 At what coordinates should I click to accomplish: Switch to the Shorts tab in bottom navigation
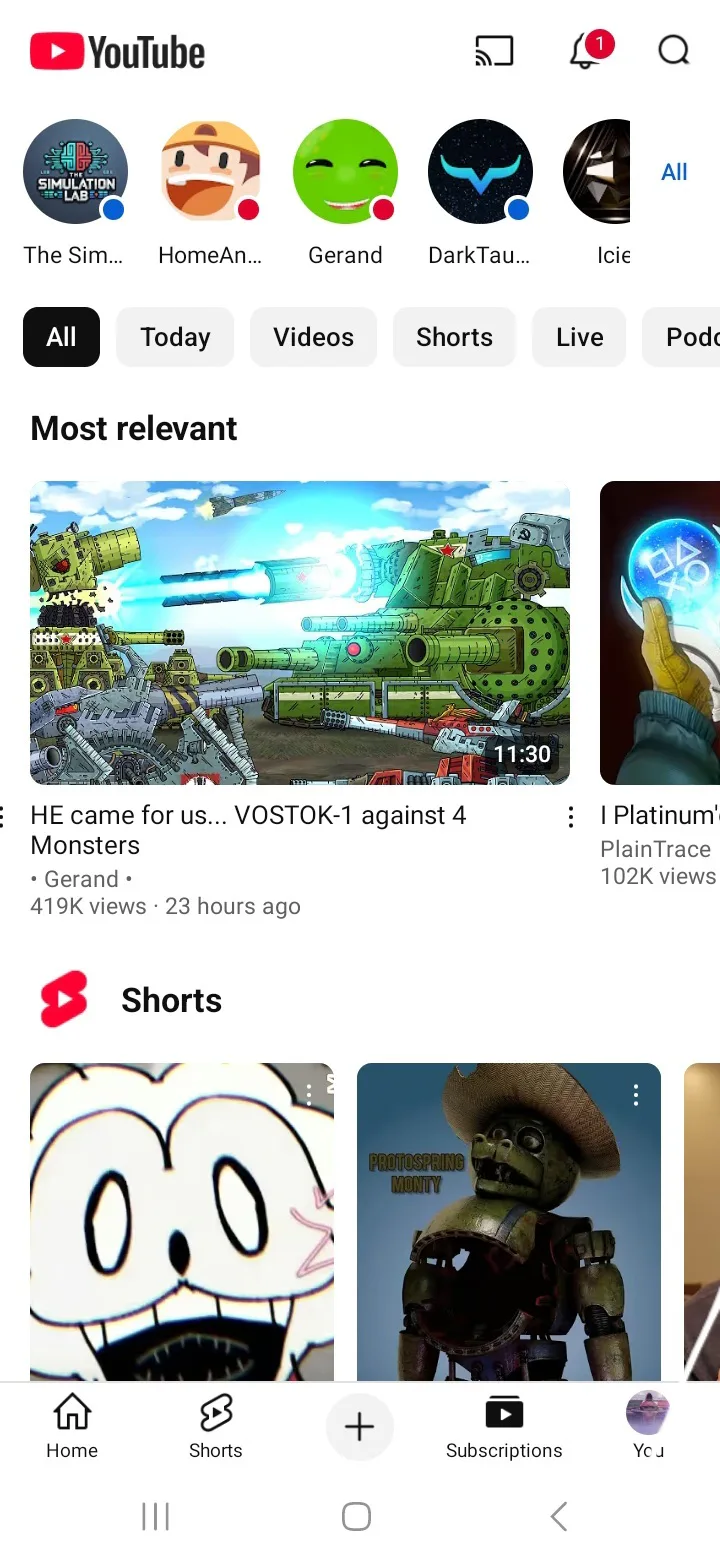coord(216,1427)
